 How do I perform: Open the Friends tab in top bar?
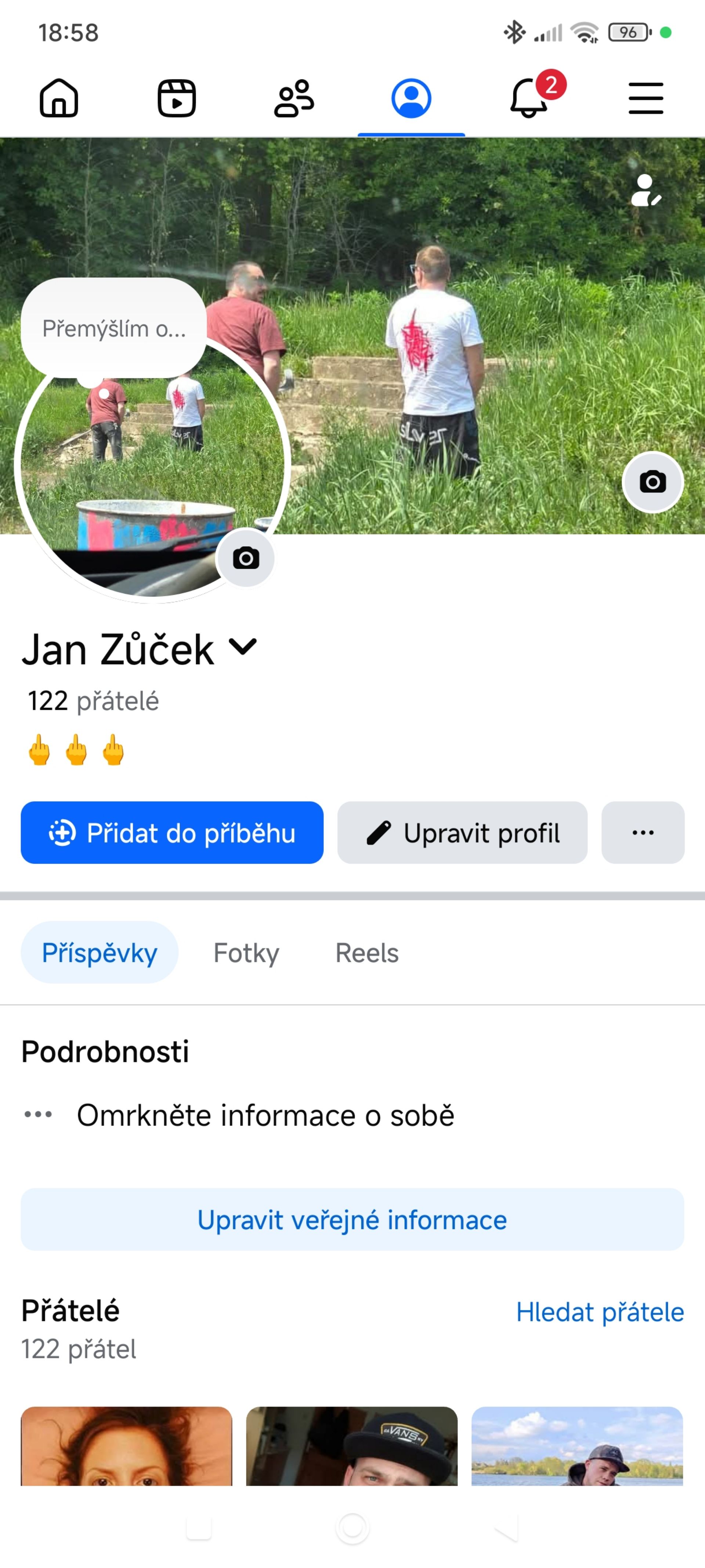(x=294, y=98)
